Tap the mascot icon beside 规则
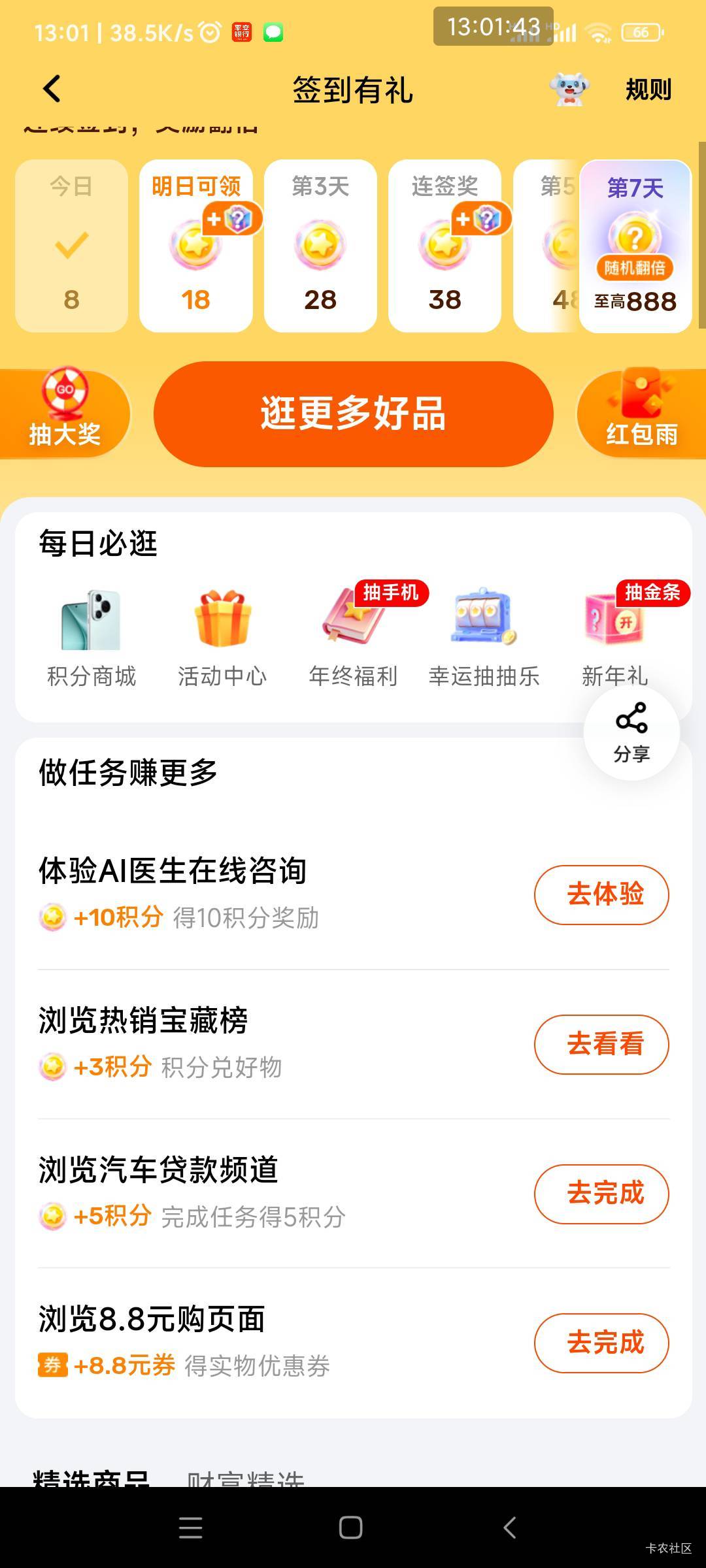 click(569, 90)
